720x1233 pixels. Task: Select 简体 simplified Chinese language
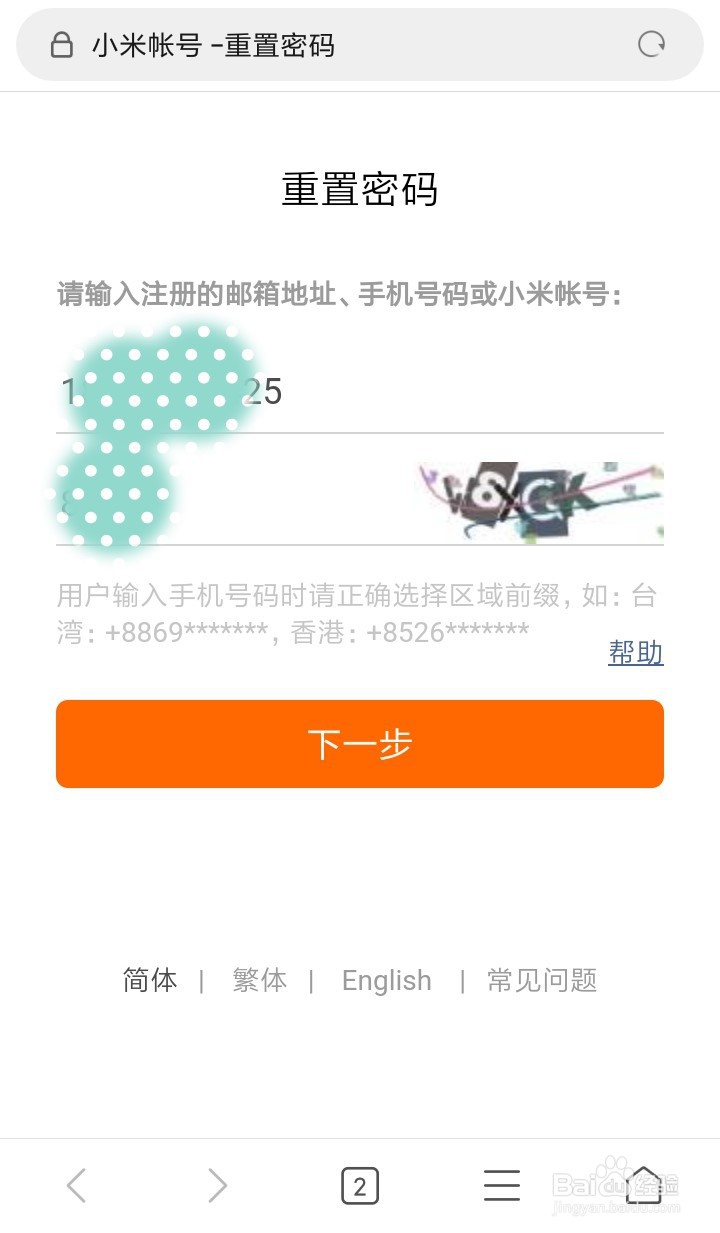[149, 980]
